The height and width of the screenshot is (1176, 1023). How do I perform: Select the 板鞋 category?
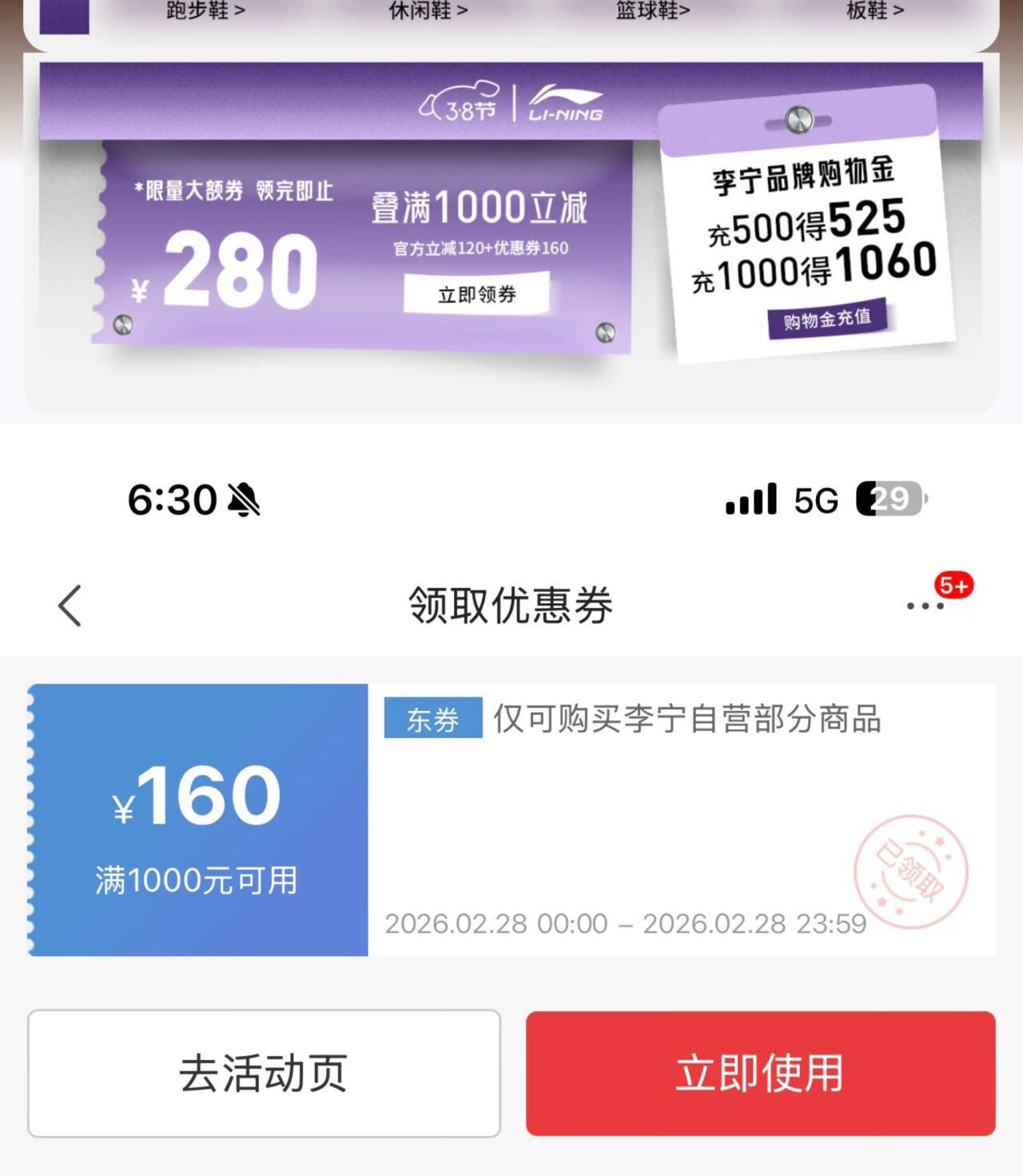pyautogui.click(x=874, y=11)
